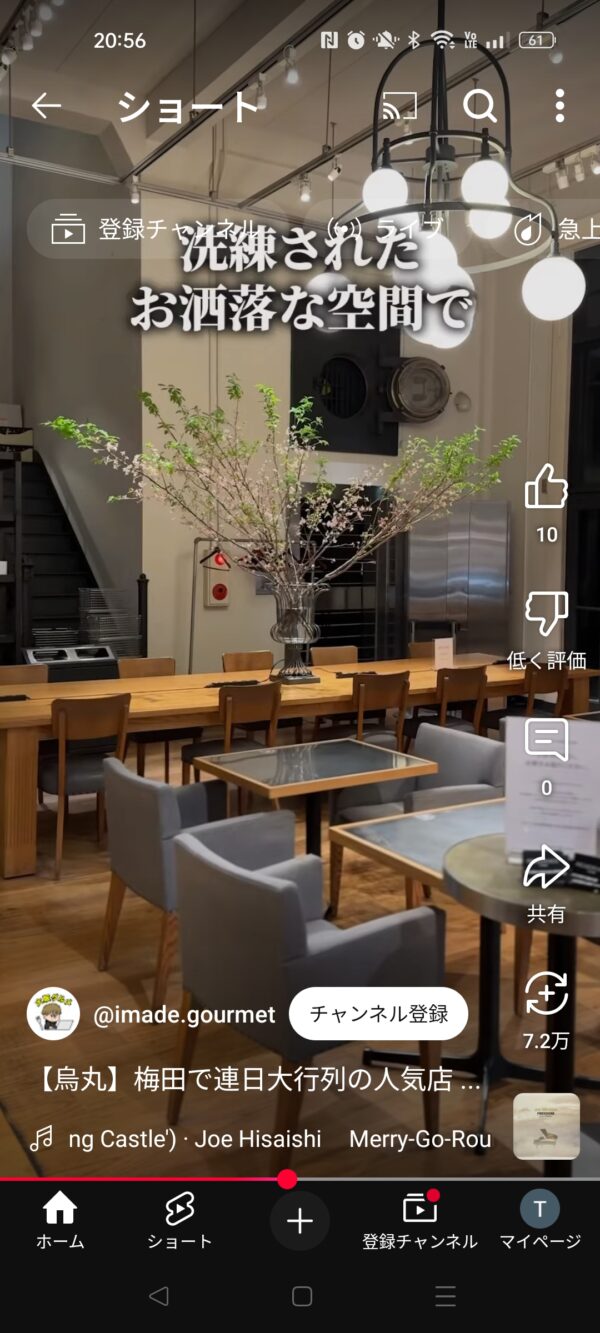600x1333 pixels.
Task: Subscribe with チャンネル登録 button
Action: click(379, 1014)
